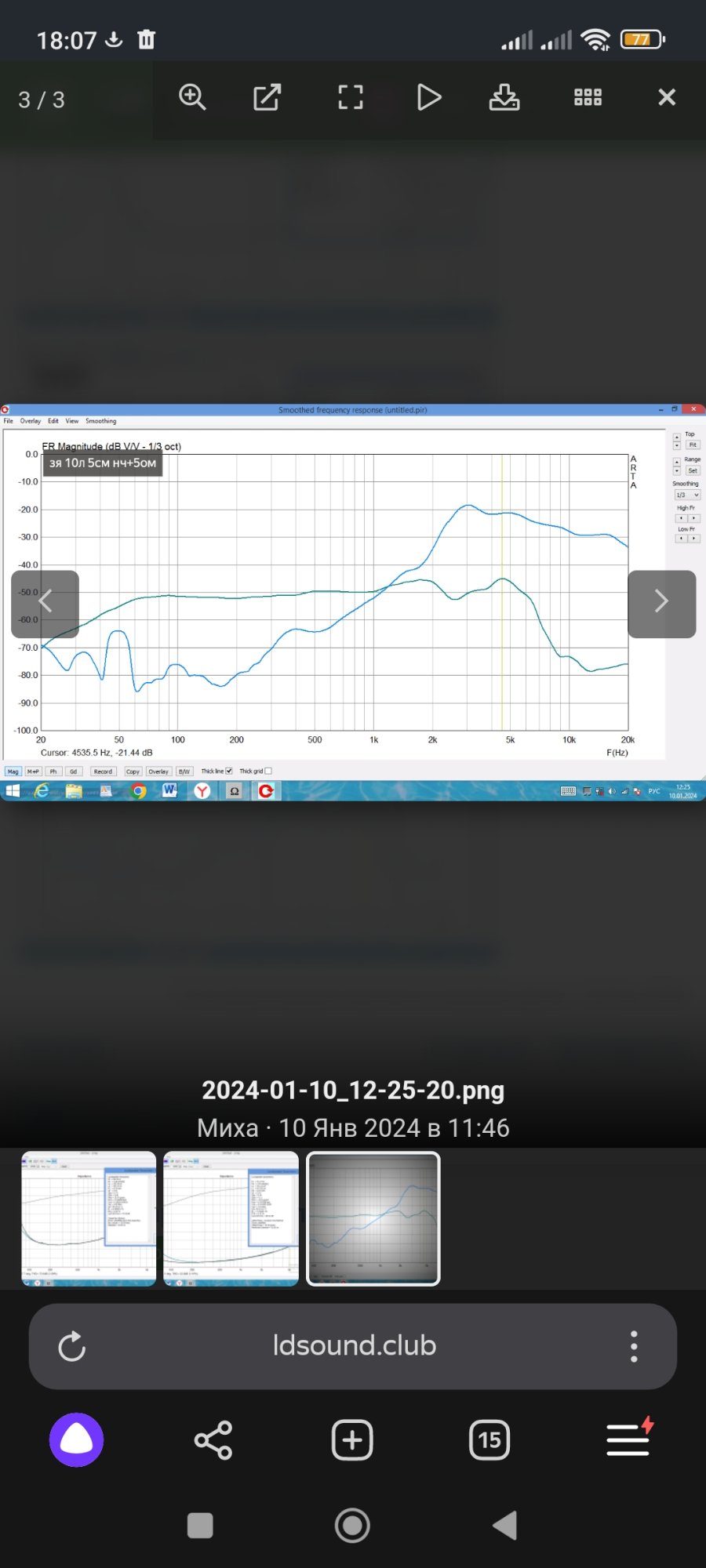The width and height of the screenshot is (706, 1568).
Task: Download the current image
Action: (x=504, y=98)
